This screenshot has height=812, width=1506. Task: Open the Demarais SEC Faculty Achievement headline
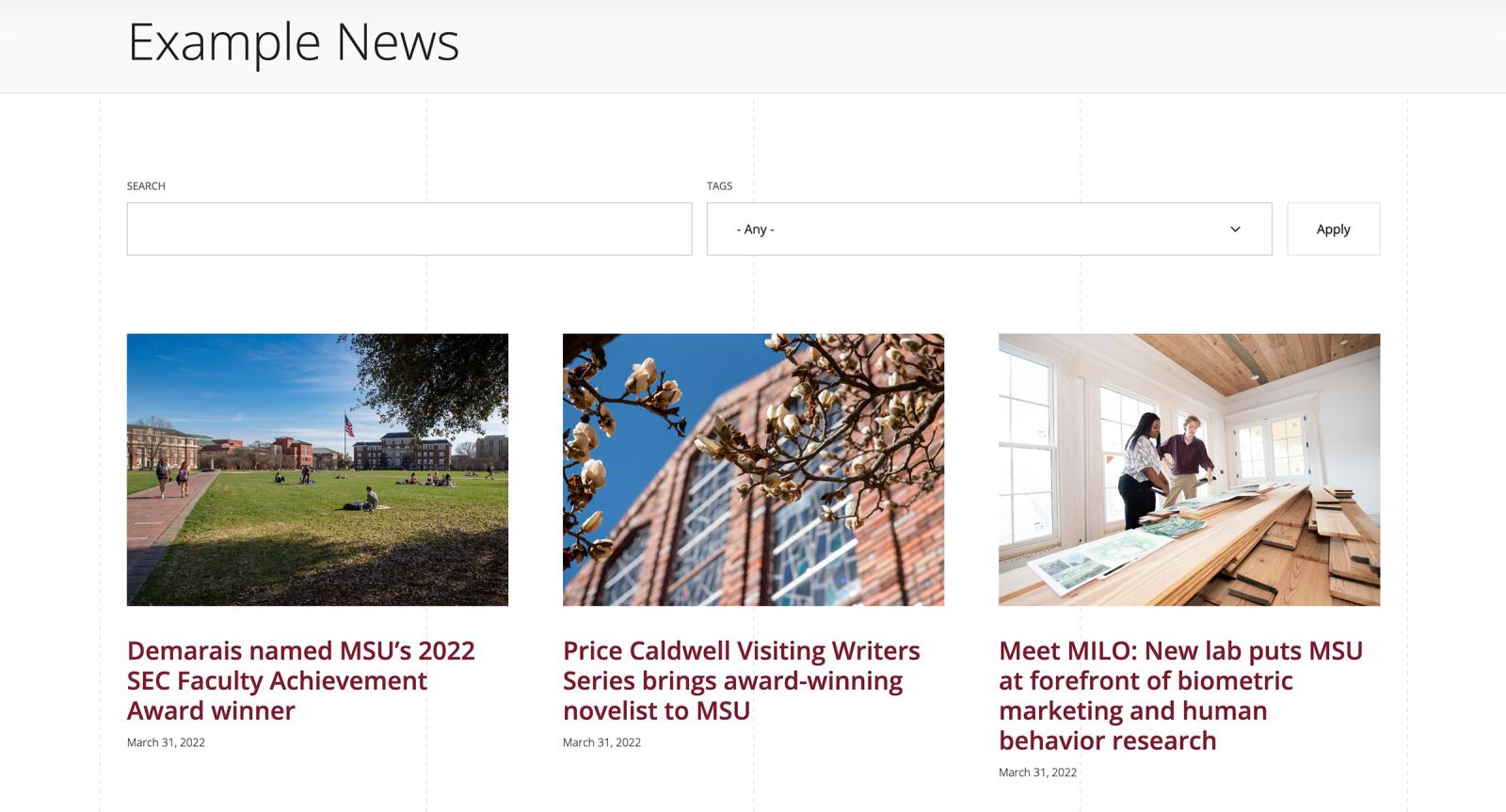[300, 680]
